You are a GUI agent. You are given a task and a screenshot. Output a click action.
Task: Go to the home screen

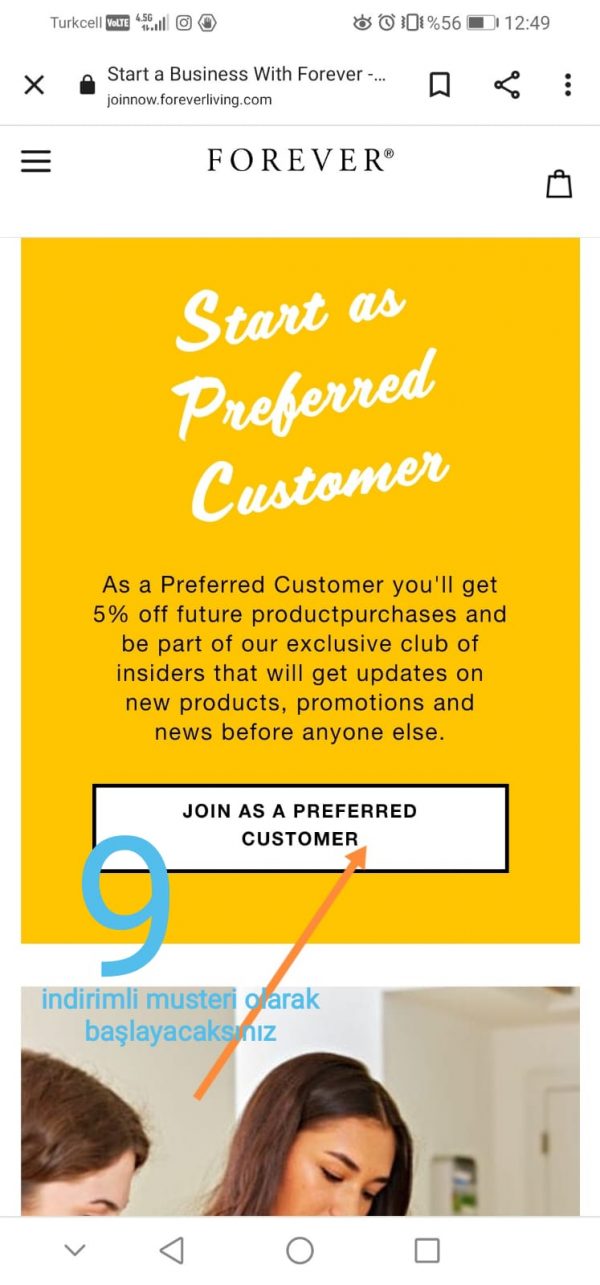point(300,1250)
